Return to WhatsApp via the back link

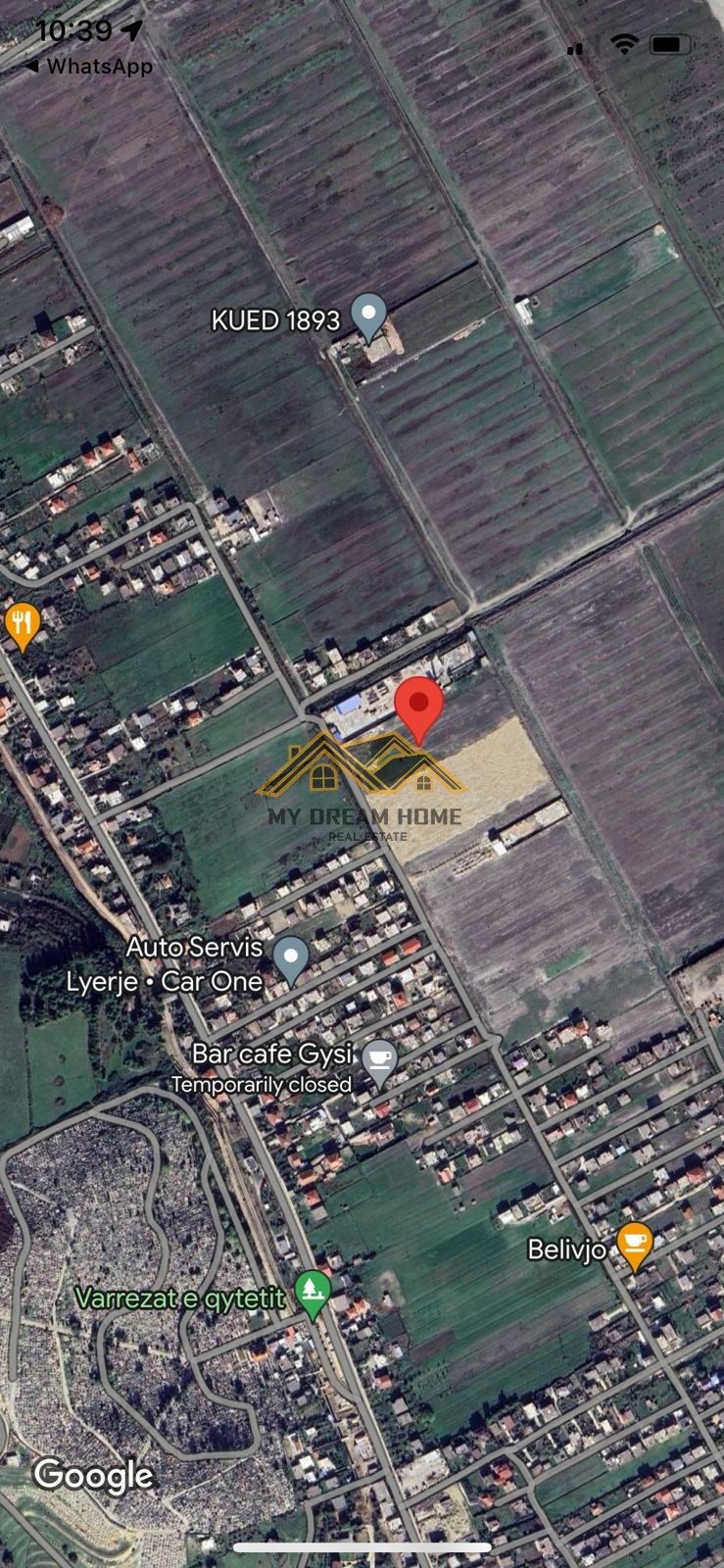(x=88, y=66)
